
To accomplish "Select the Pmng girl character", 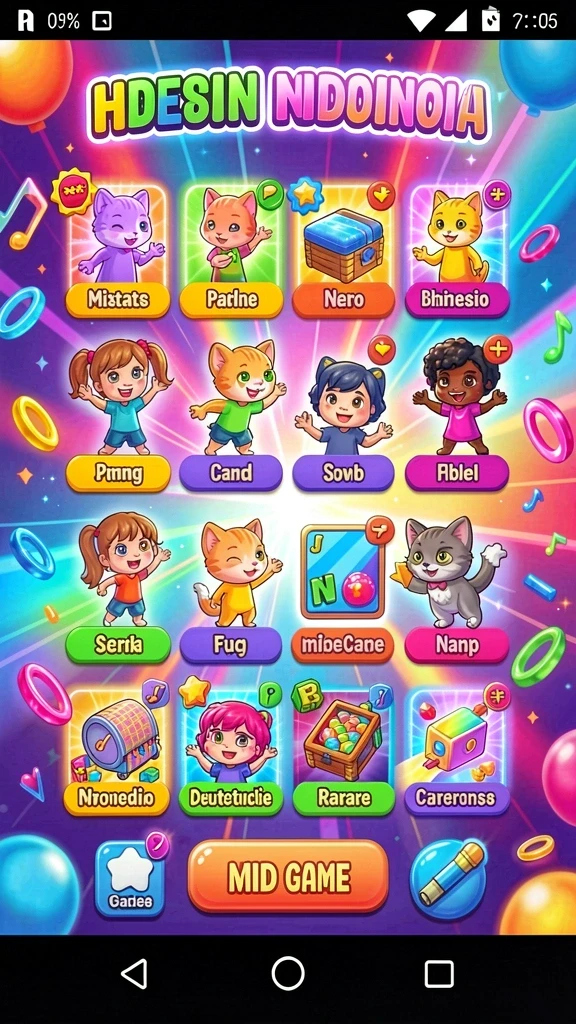I will 118,414.
